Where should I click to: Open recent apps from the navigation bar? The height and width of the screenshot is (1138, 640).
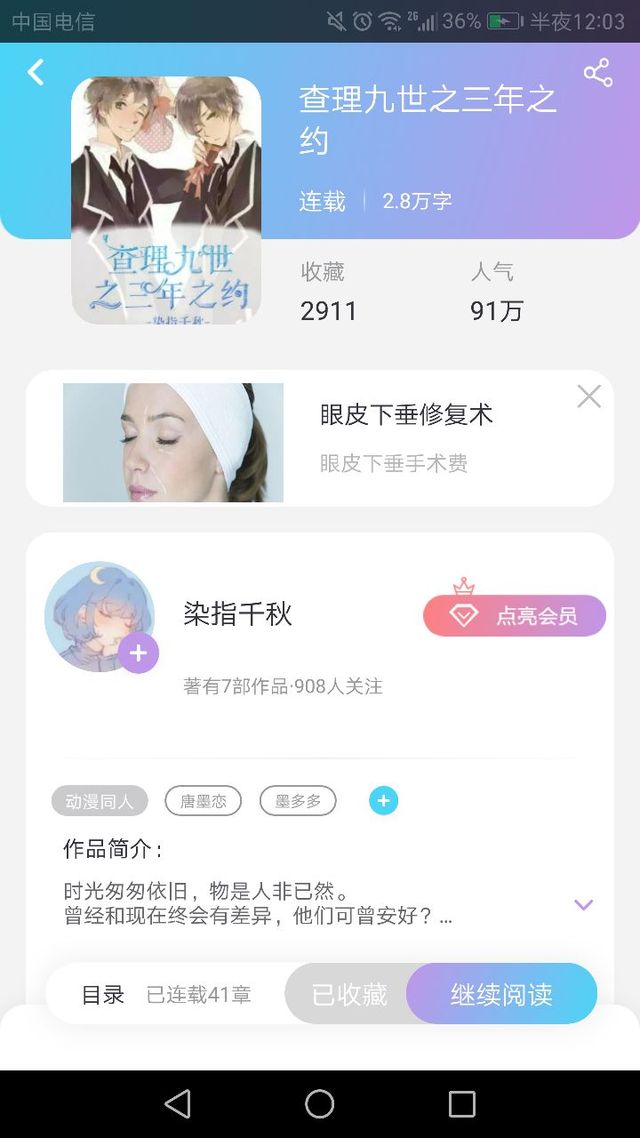coord(462,1103)
